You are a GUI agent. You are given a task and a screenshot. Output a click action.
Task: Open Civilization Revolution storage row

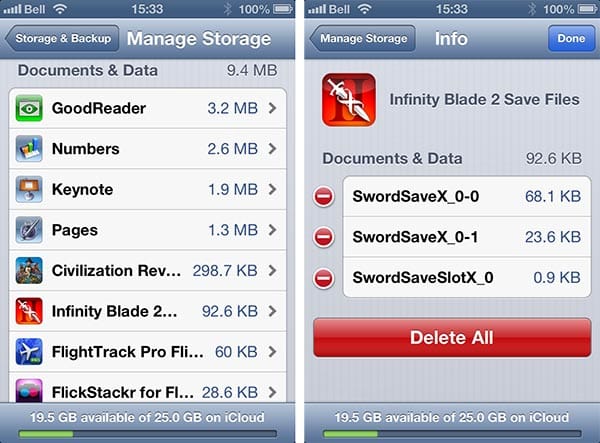click(147, 271)
